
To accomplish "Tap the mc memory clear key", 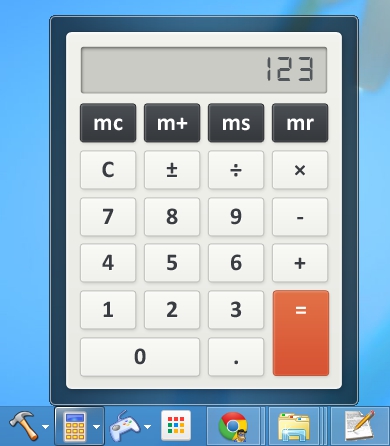I will point(108,123).
